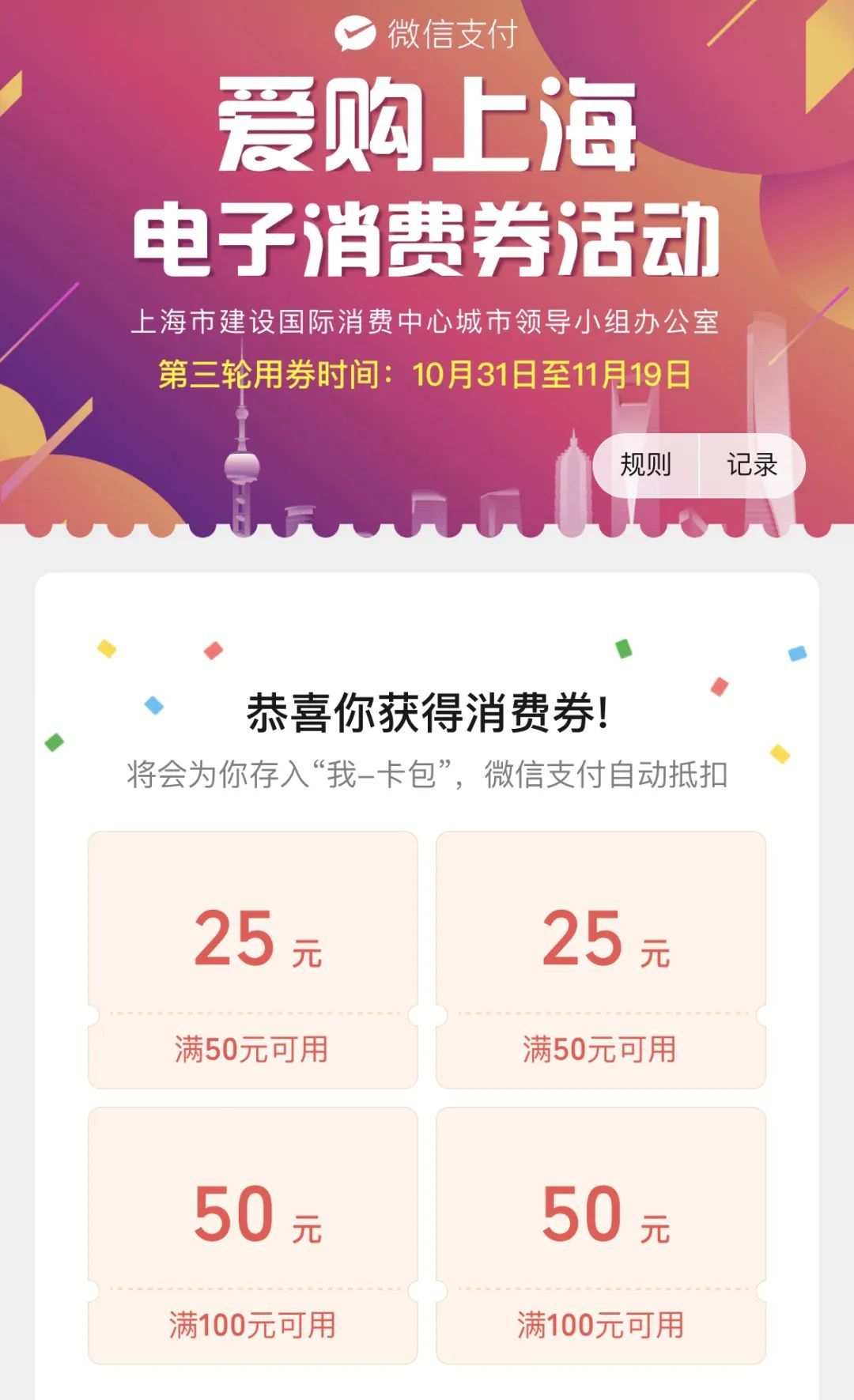The width and height of the screenshot is (854, 1400).
Task: Open the 规则 rules page
Action: click(646, 465)
